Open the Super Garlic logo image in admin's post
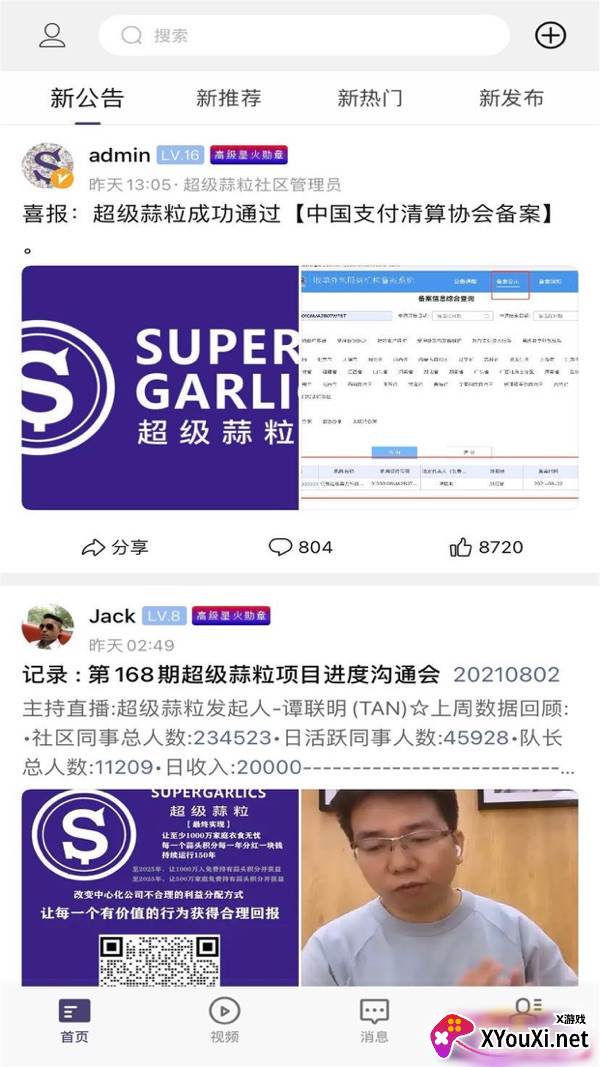600x1067 pixels. [x=161, y=388]
